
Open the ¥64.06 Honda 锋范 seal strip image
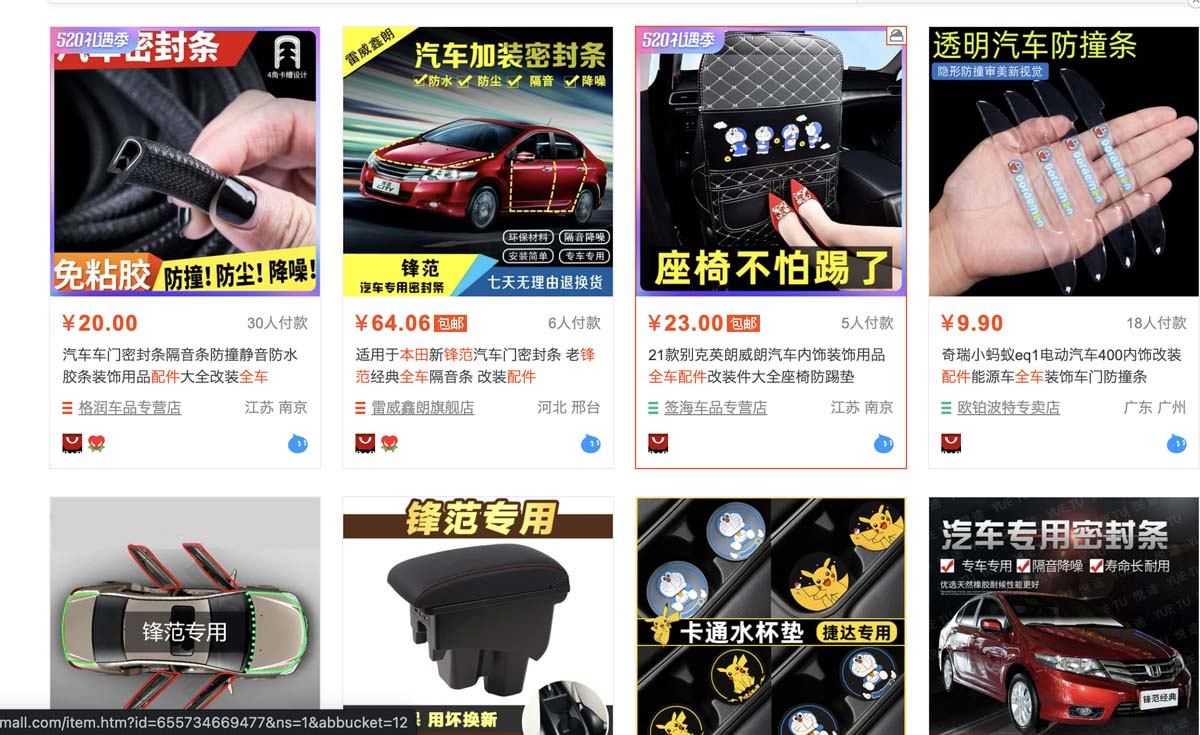click(477, 162)
